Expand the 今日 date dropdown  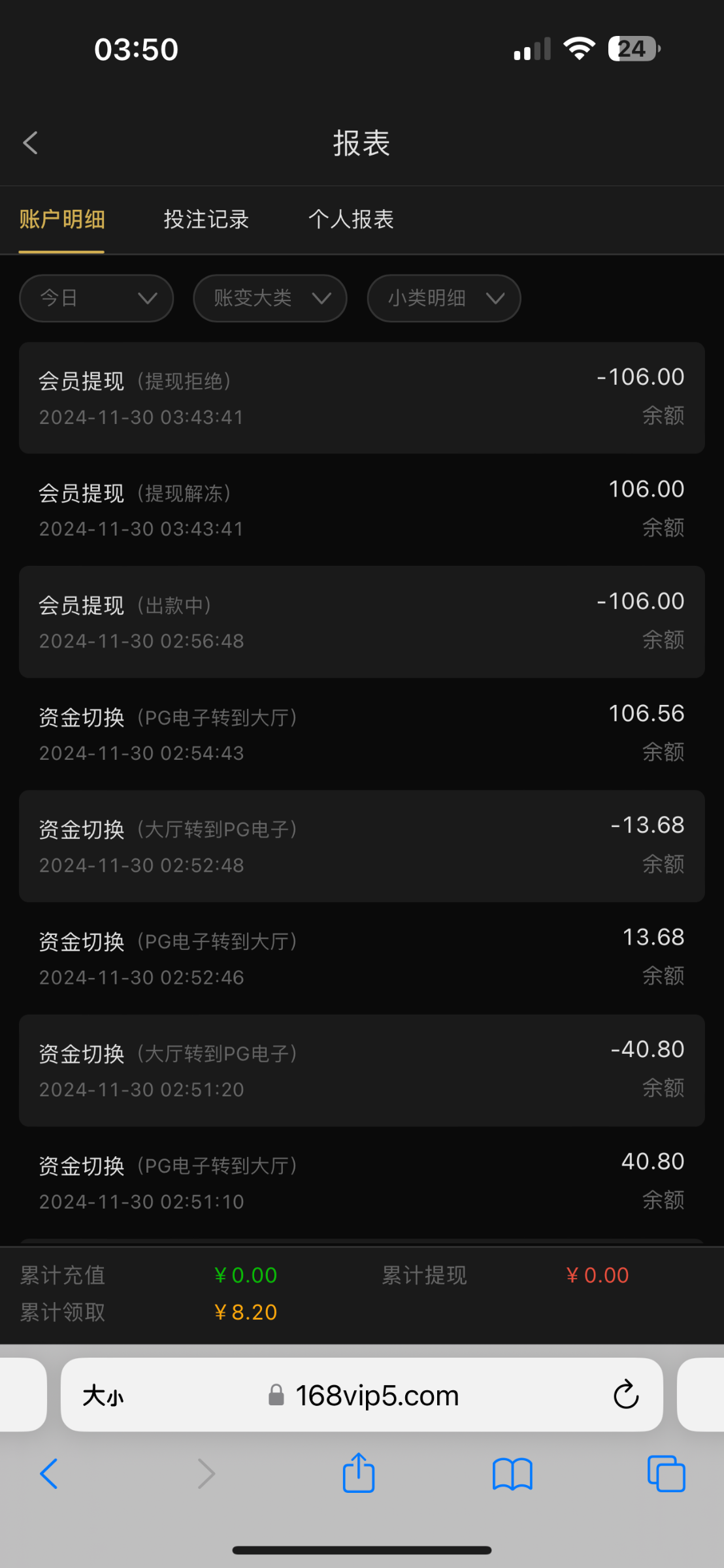(97, 299)
